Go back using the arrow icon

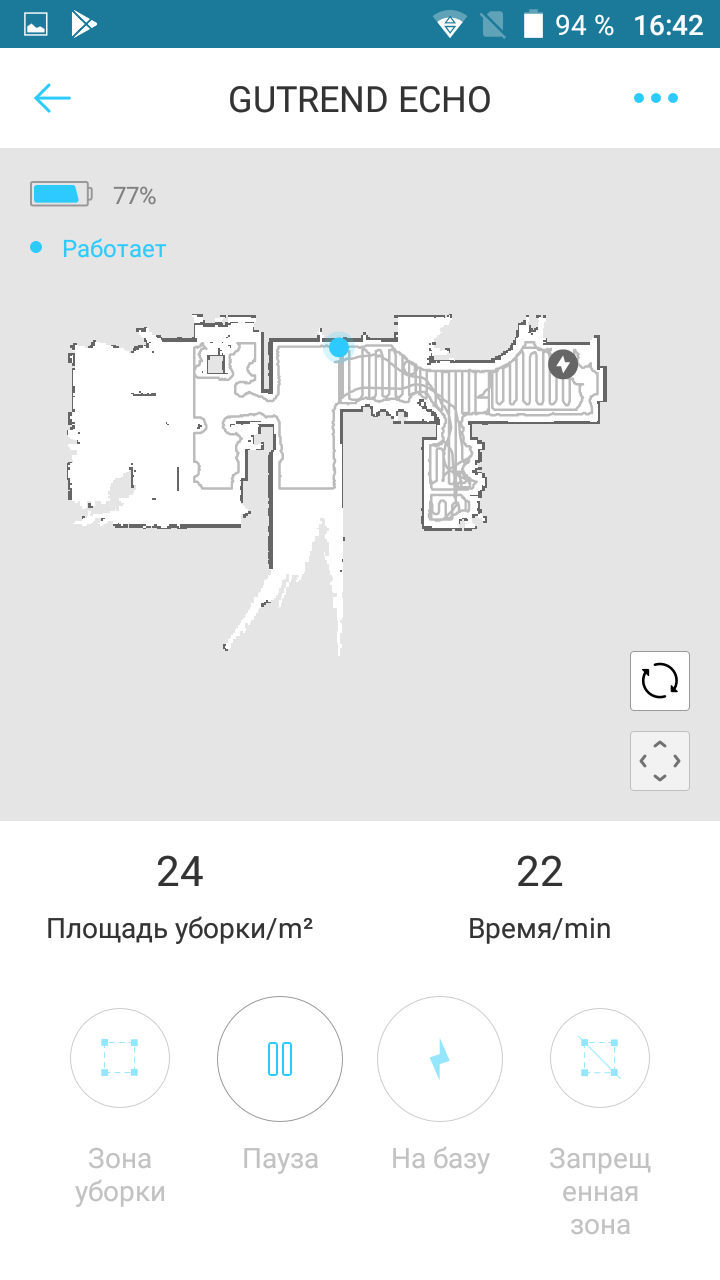(52, 98)
